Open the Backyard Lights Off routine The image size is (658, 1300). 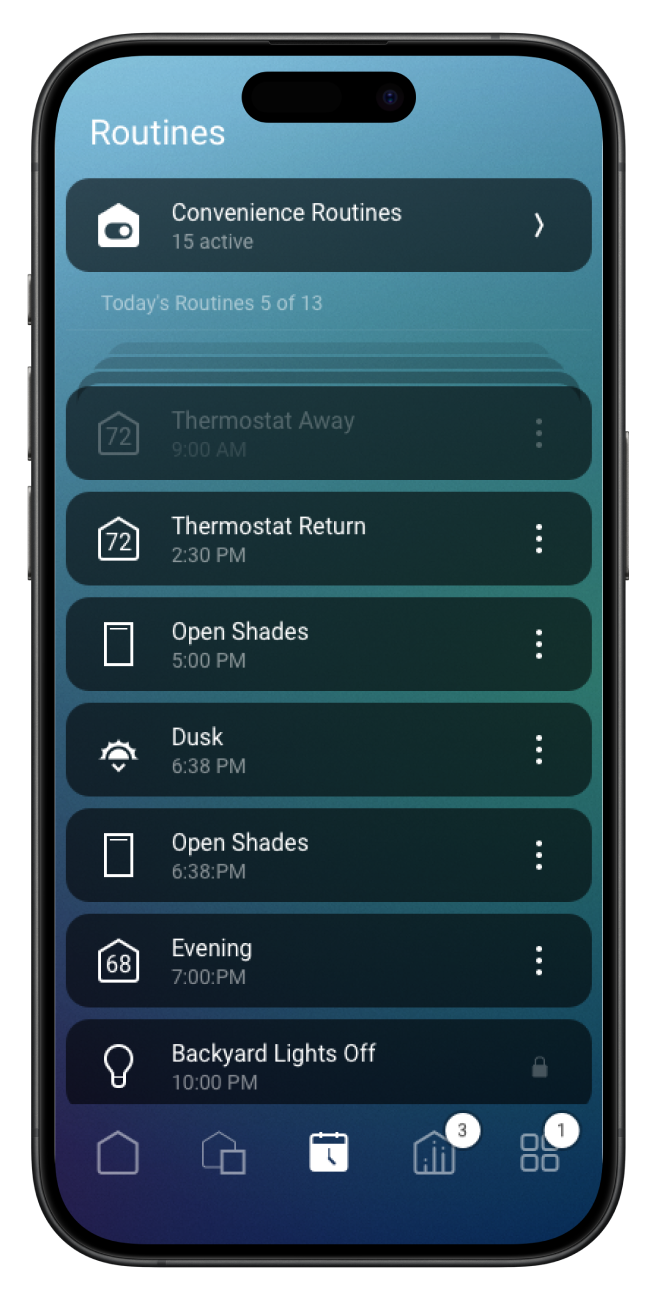pos(300,1066)
